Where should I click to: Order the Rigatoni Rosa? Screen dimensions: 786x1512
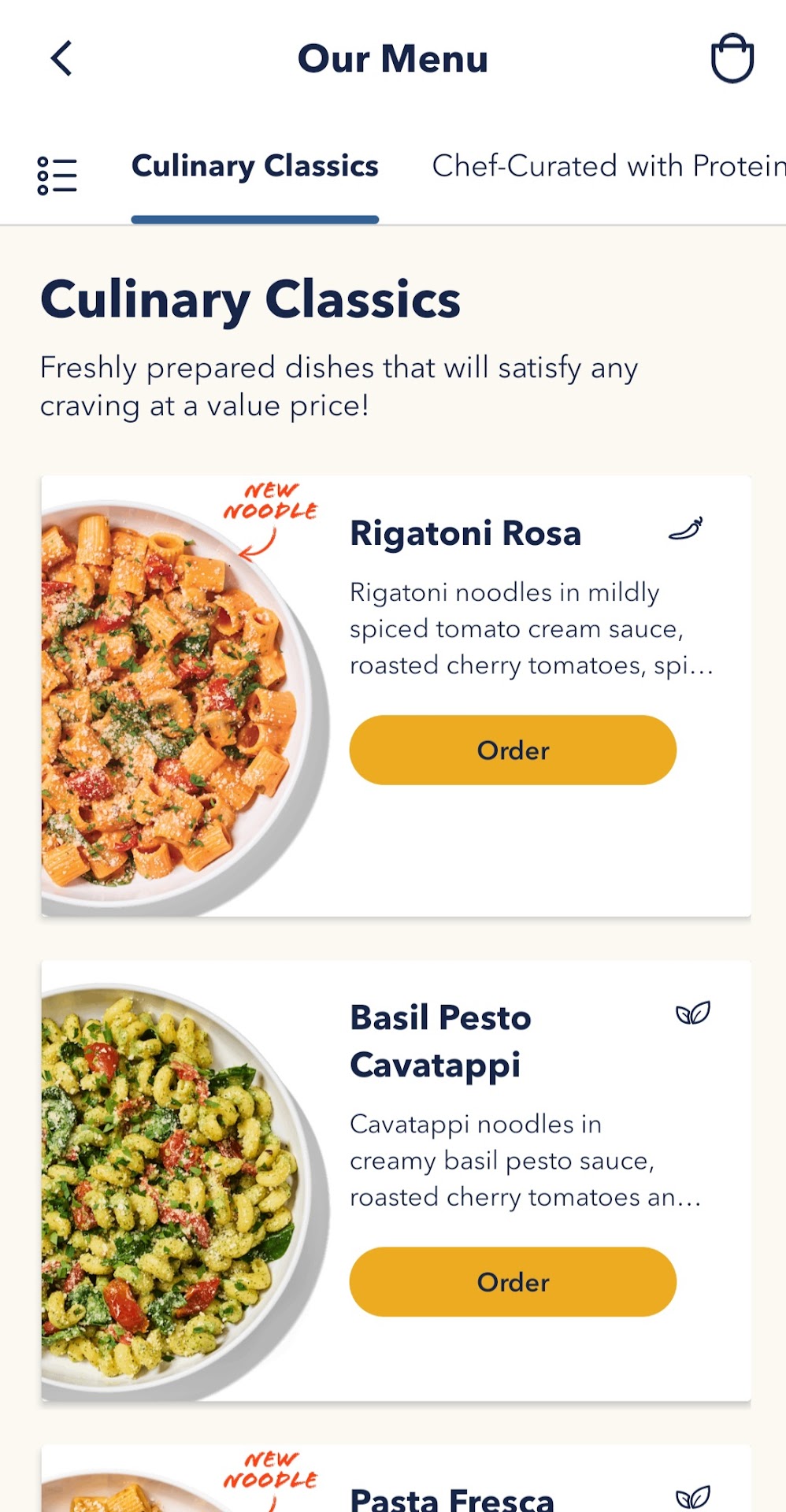[513, 750]
